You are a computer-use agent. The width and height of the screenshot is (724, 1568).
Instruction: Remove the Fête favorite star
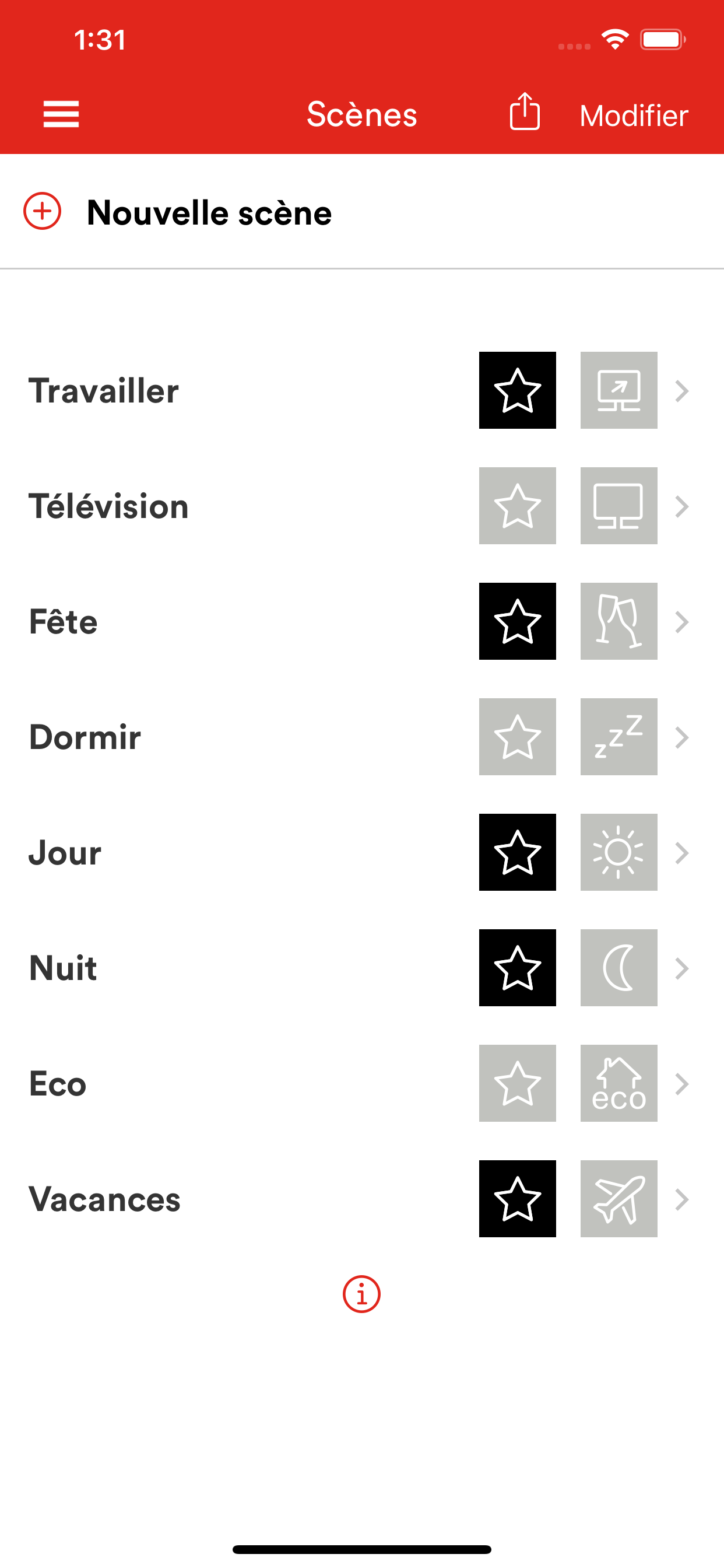pyautogui.click(x=517, y=621)
